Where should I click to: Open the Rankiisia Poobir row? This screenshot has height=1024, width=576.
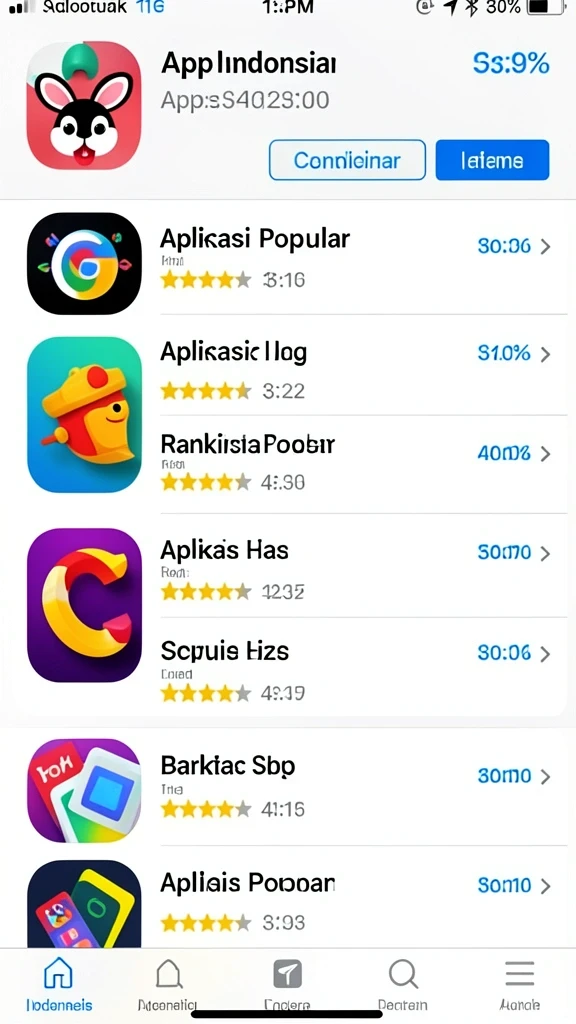click(x=362, y=464)
